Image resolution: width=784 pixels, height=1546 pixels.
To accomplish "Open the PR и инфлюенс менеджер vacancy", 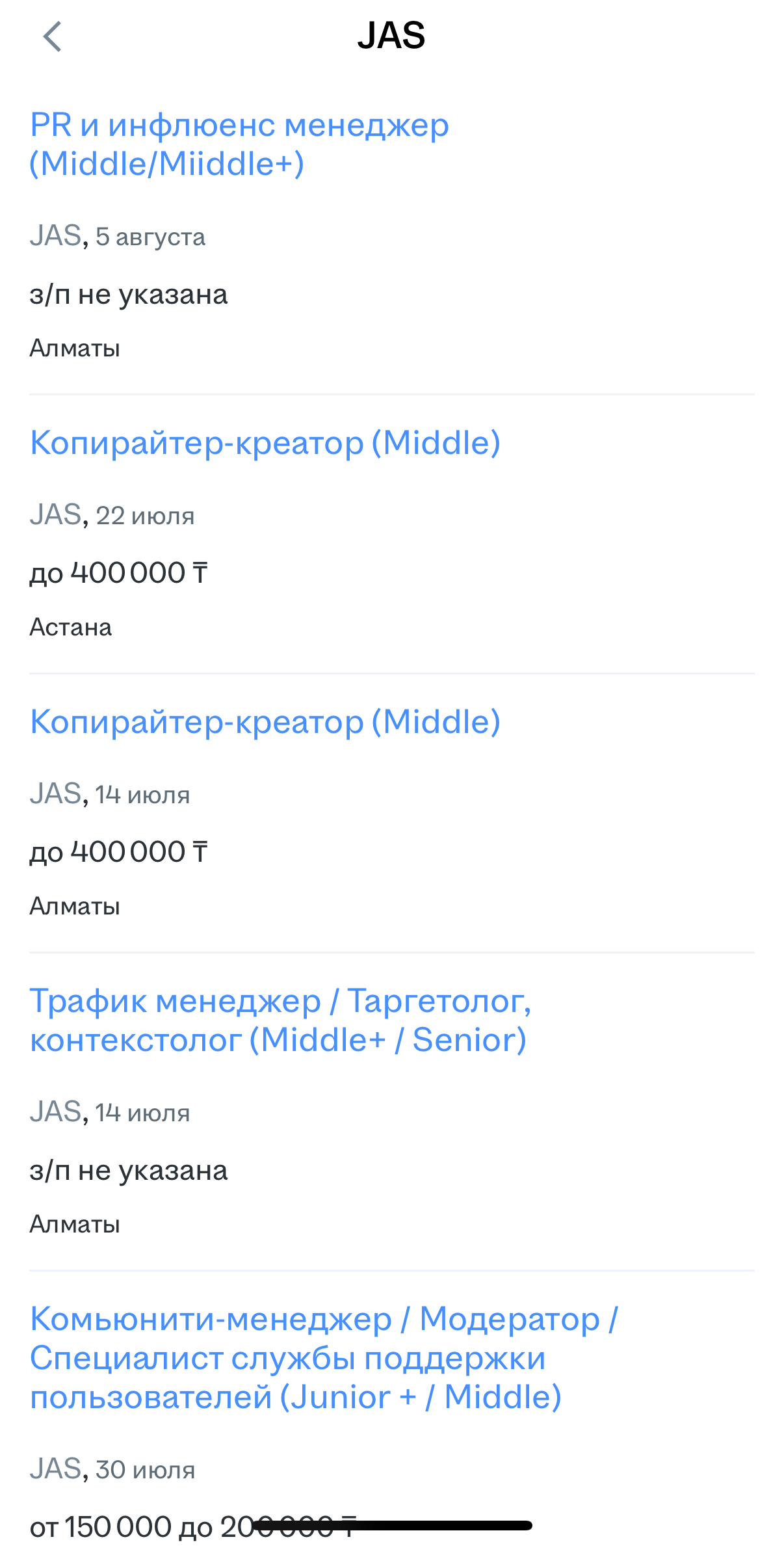I will click(239, 144).
